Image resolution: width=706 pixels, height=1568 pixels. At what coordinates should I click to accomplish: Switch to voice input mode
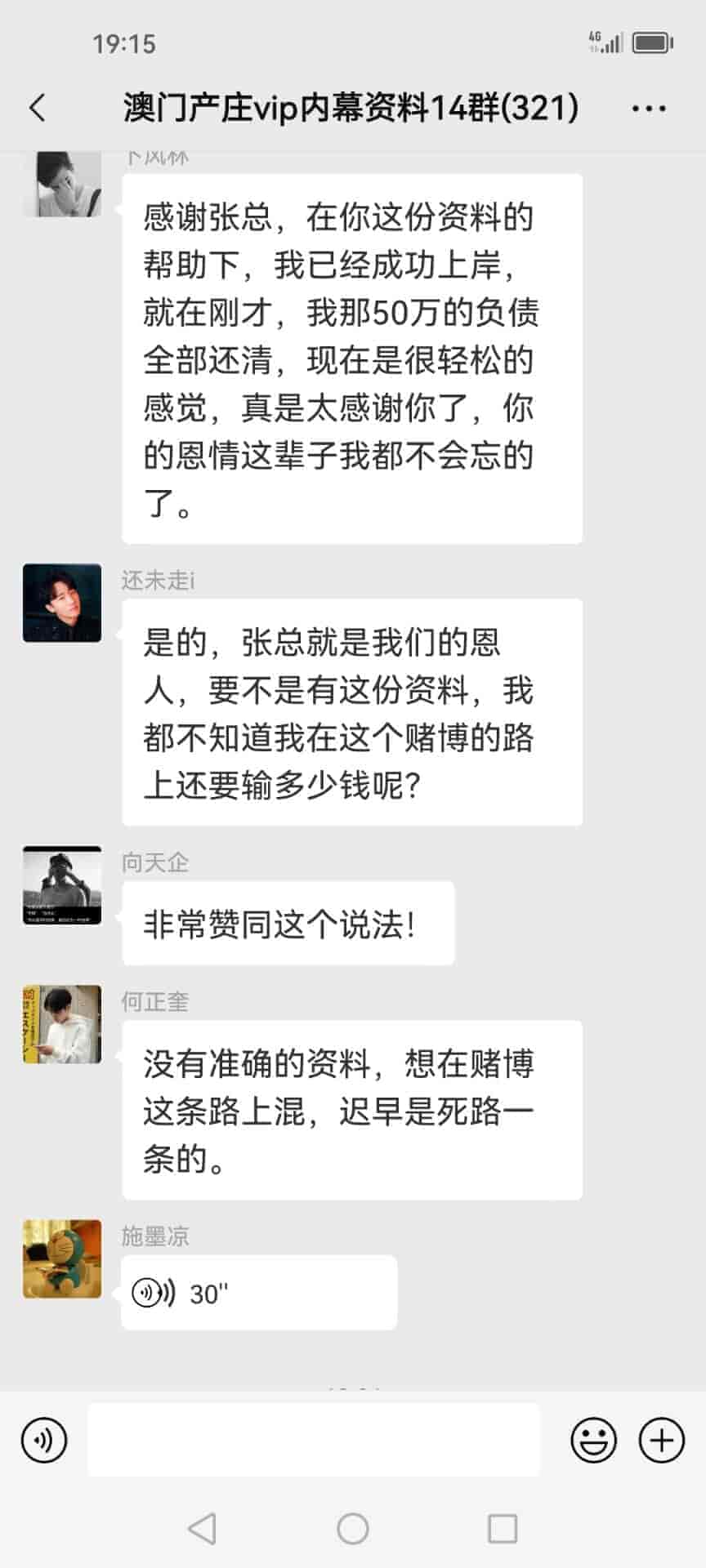tap(44, 1440)
